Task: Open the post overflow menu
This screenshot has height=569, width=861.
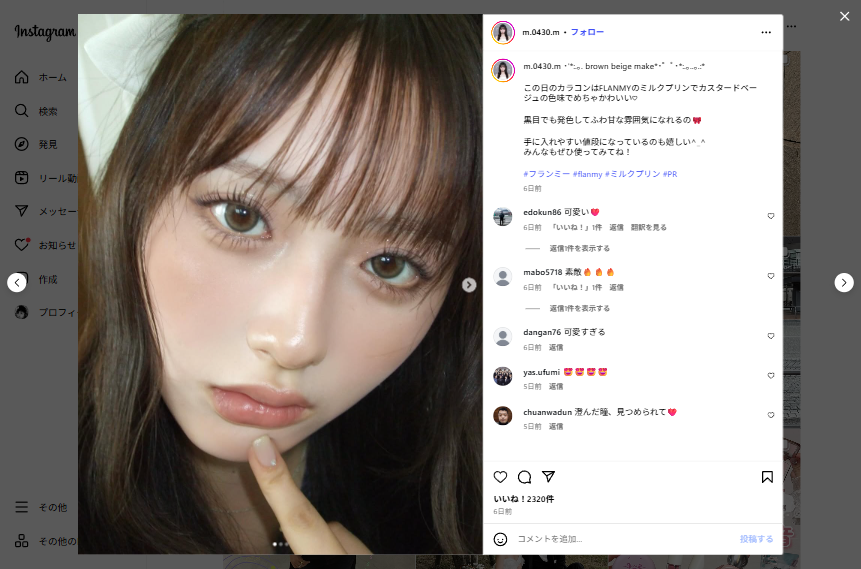Action: tap(766, 32)
